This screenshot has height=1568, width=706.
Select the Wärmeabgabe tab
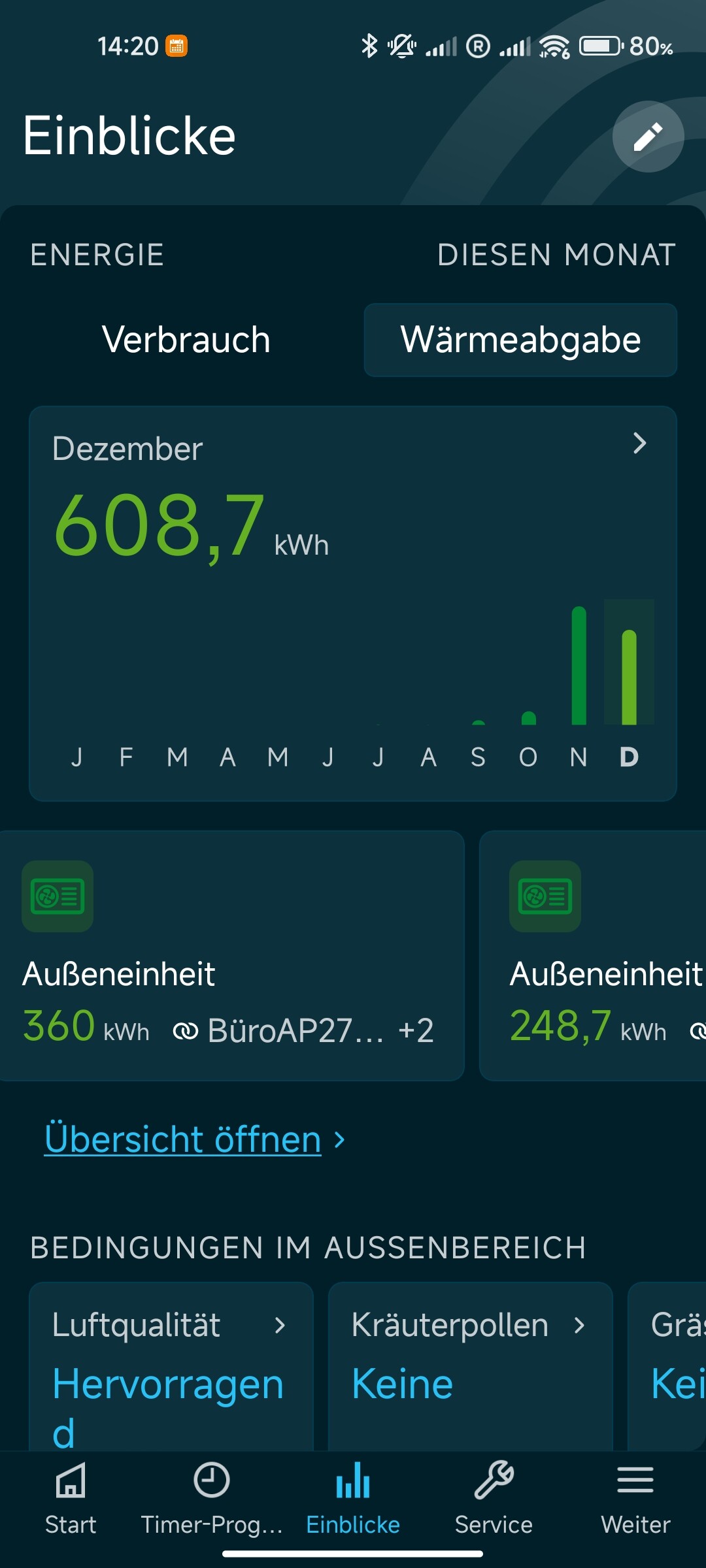(x=520, y=340)
